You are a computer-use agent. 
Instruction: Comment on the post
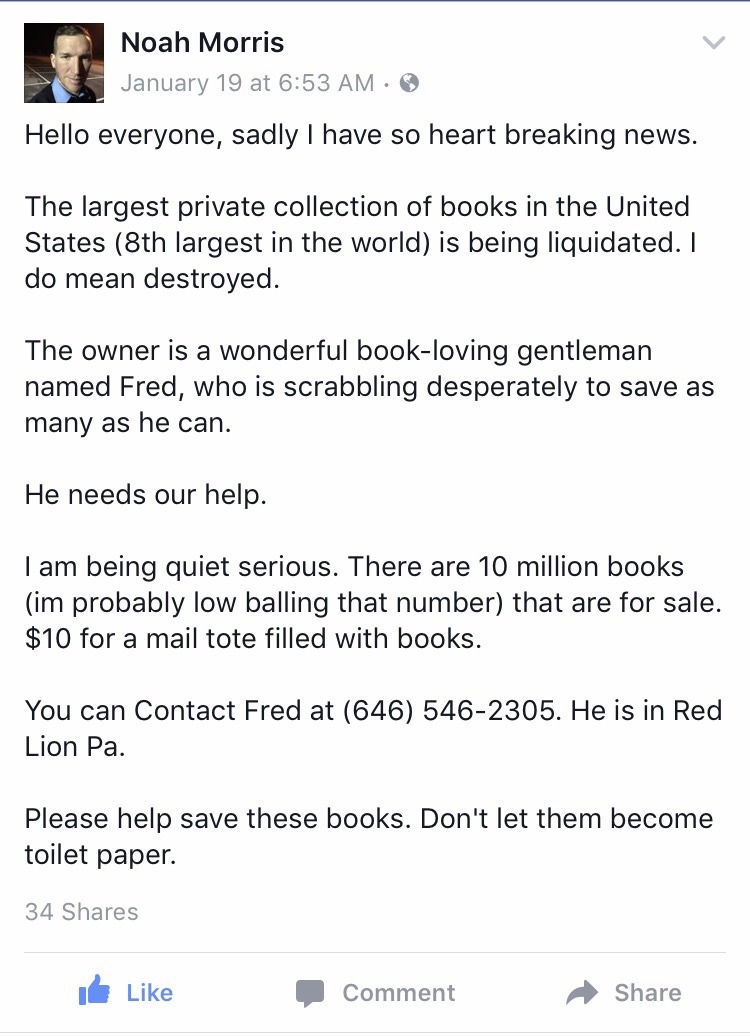(x=376, y=992)
